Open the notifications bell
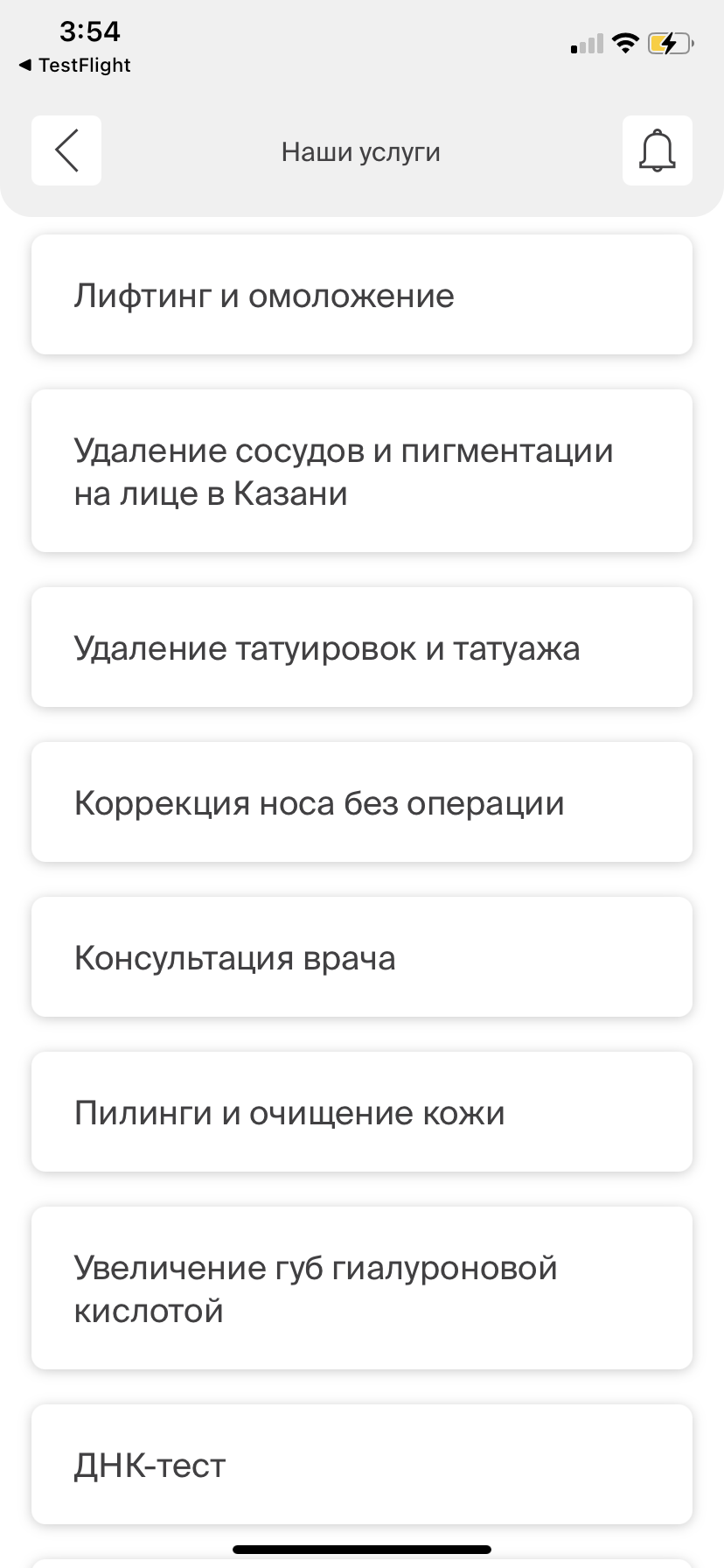 [657, 150]
